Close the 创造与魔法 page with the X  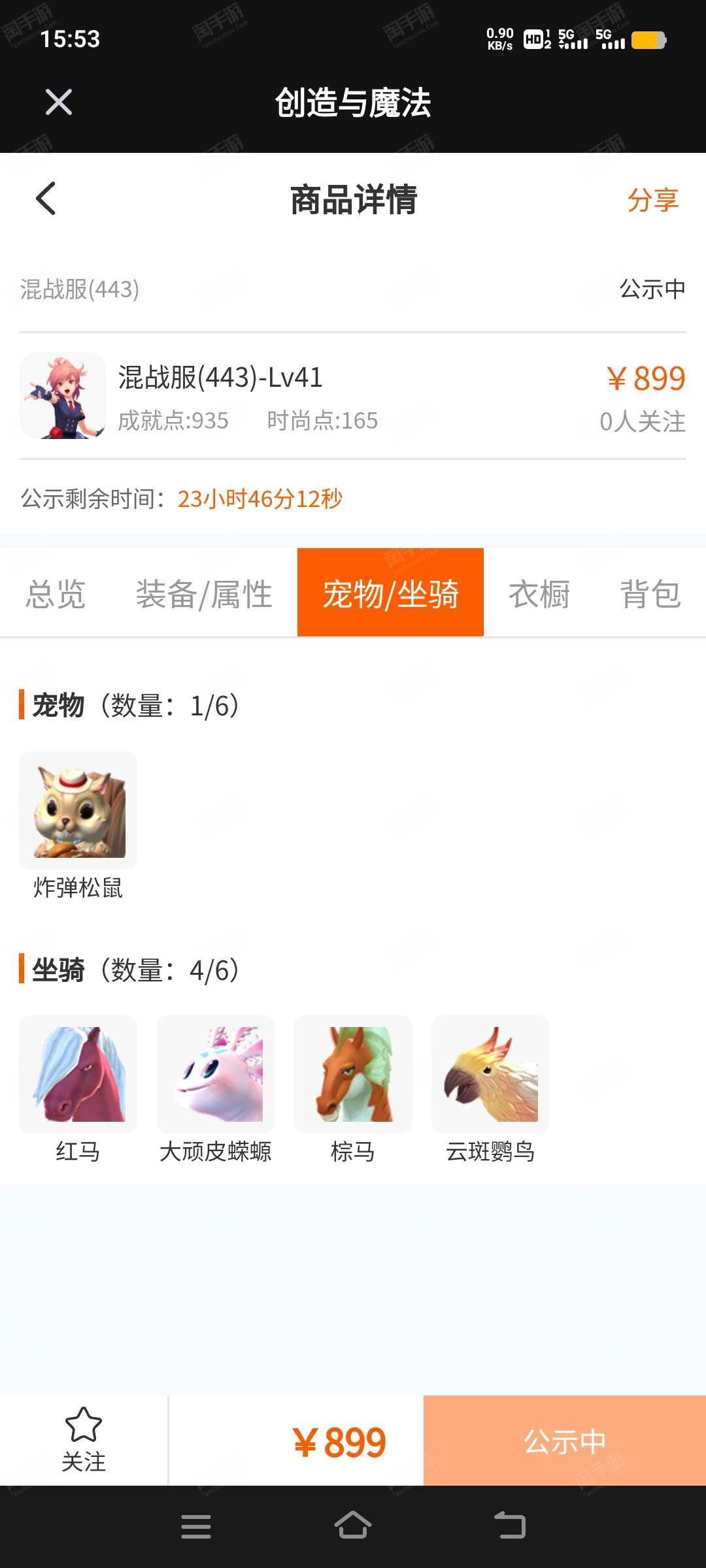click(x=58, y=102)
